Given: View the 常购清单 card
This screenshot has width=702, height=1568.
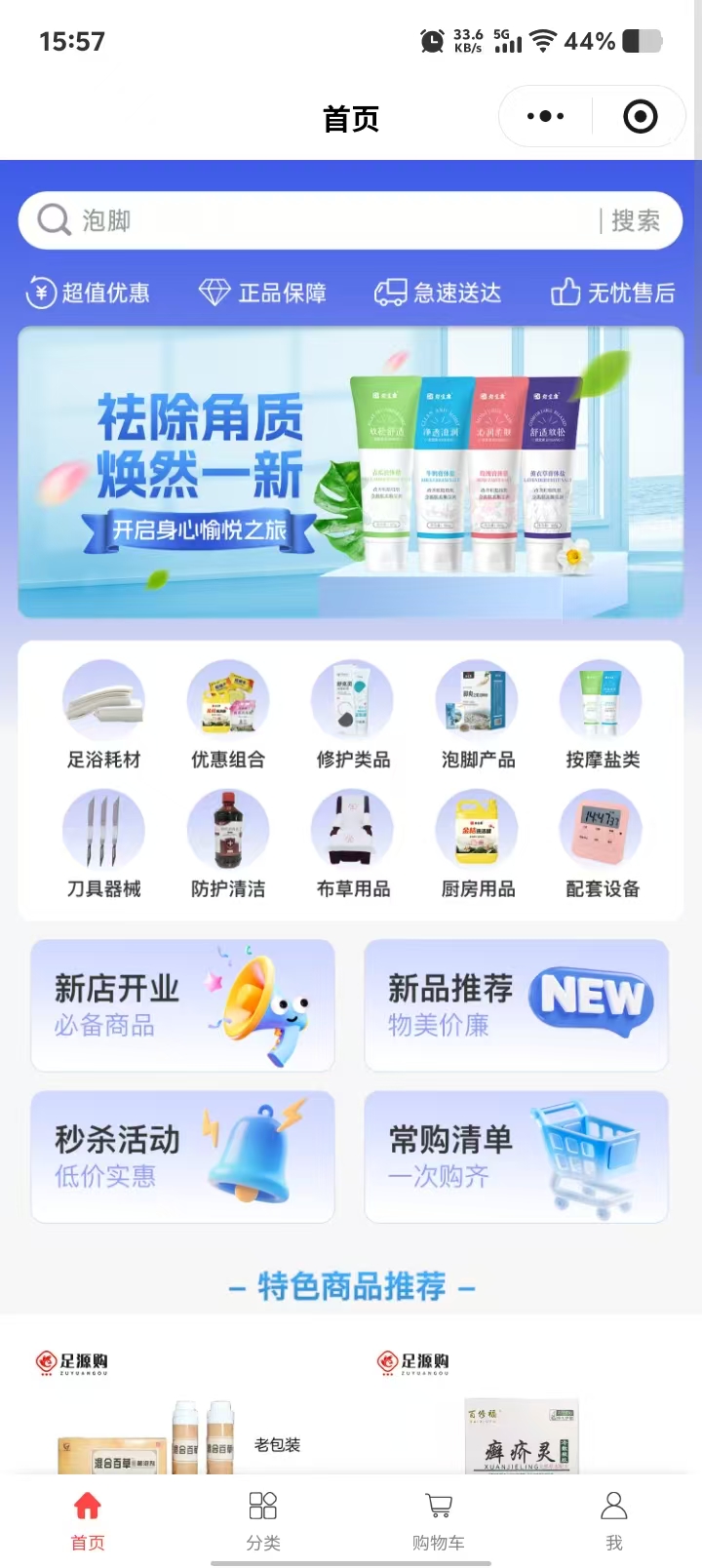Looking at the screenshot, I should pyautogui.click(x=516, y=1156).
